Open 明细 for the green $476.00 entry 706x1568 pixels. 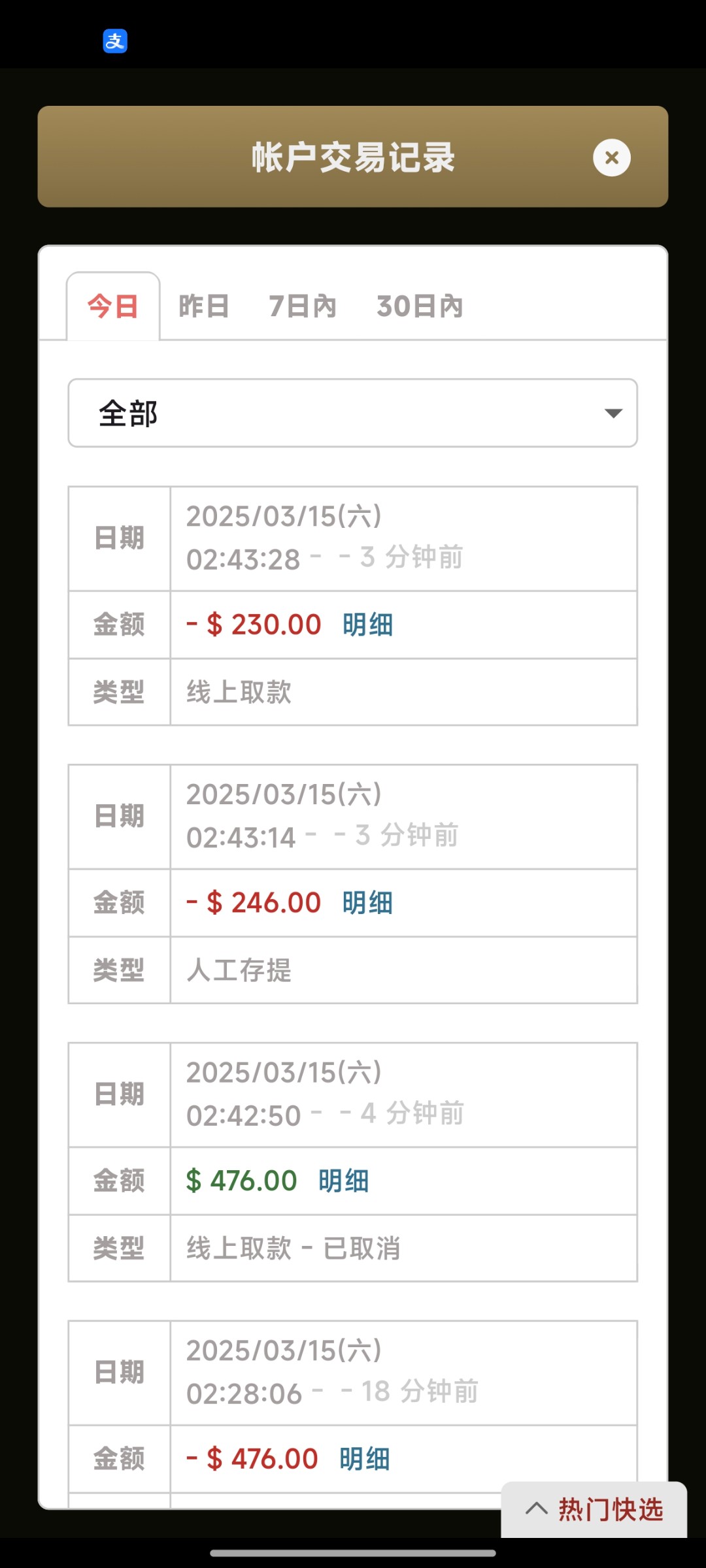coord(344,1181)
